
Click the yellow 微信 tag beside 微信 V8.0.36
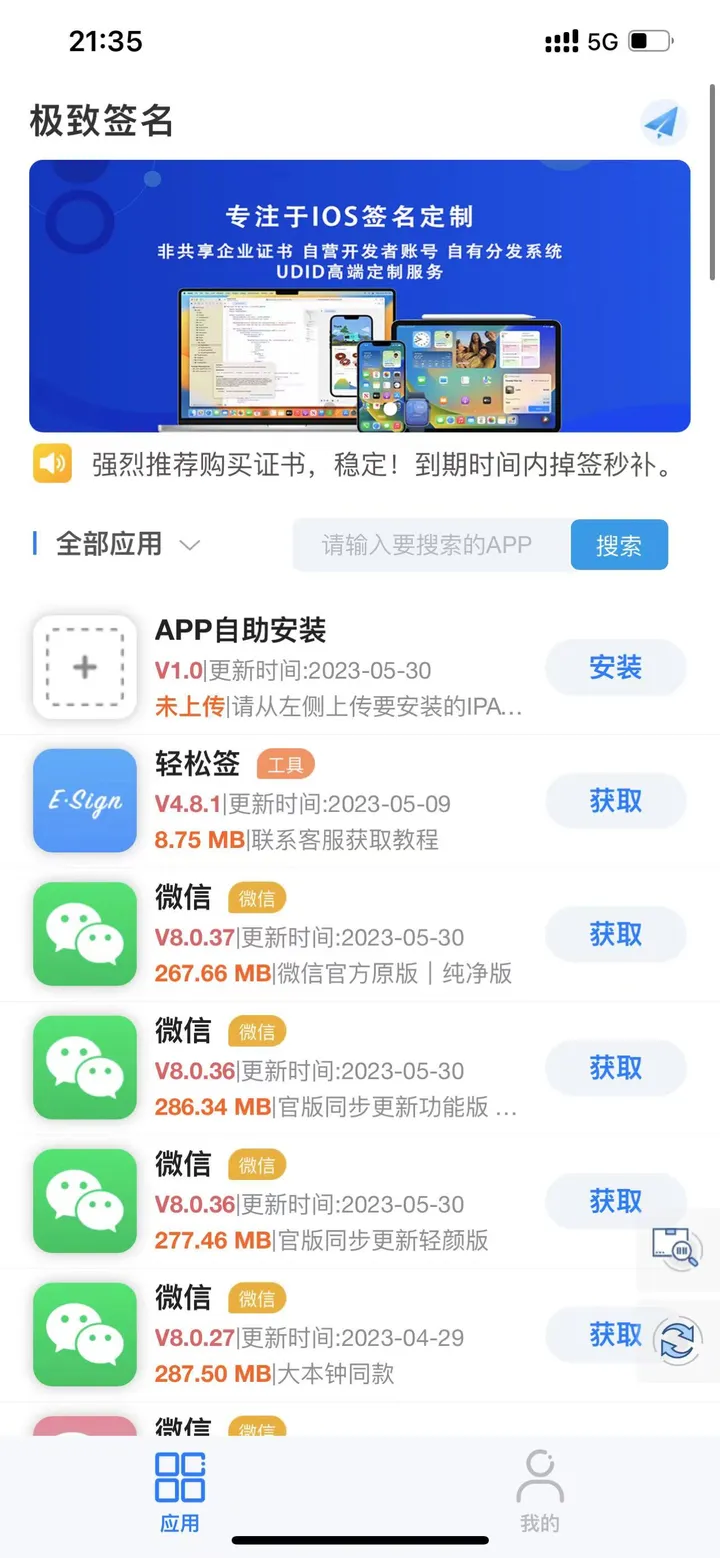click(257, 1031)
